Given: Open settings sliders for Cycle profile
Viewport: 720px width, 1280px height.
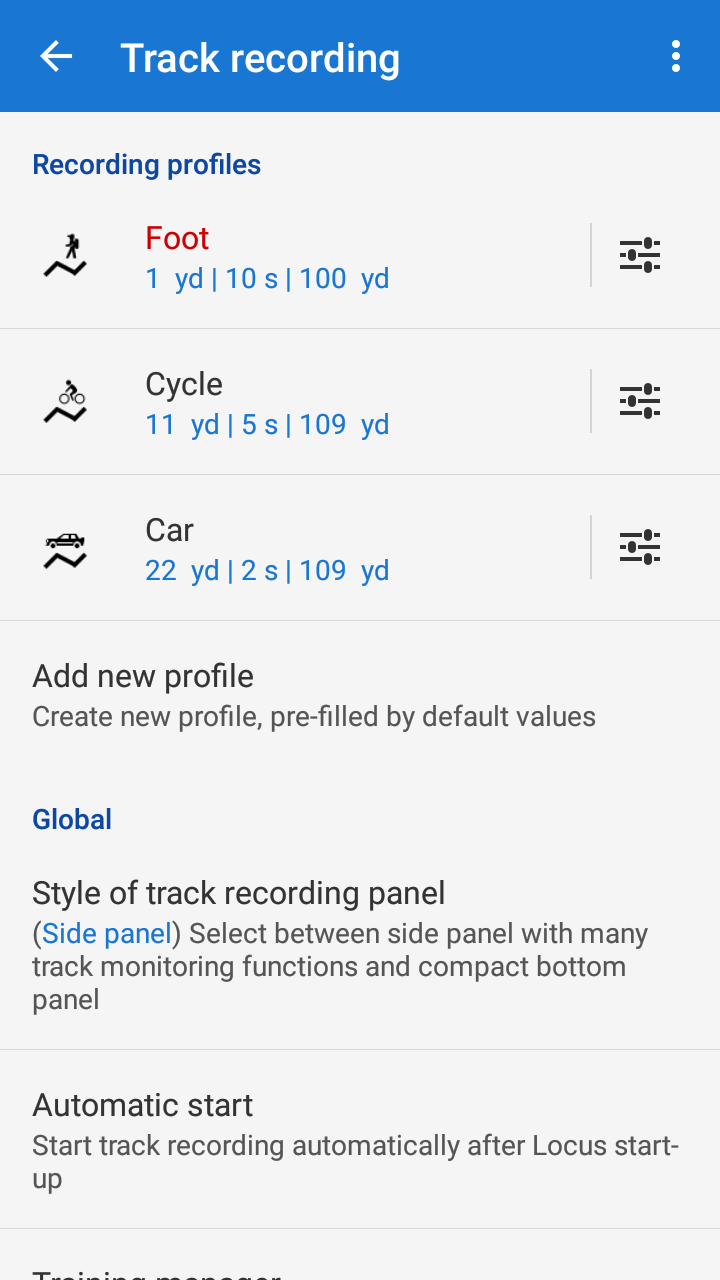Looking at the screenshot, I should pyautogui.click(x=640, y=402).
